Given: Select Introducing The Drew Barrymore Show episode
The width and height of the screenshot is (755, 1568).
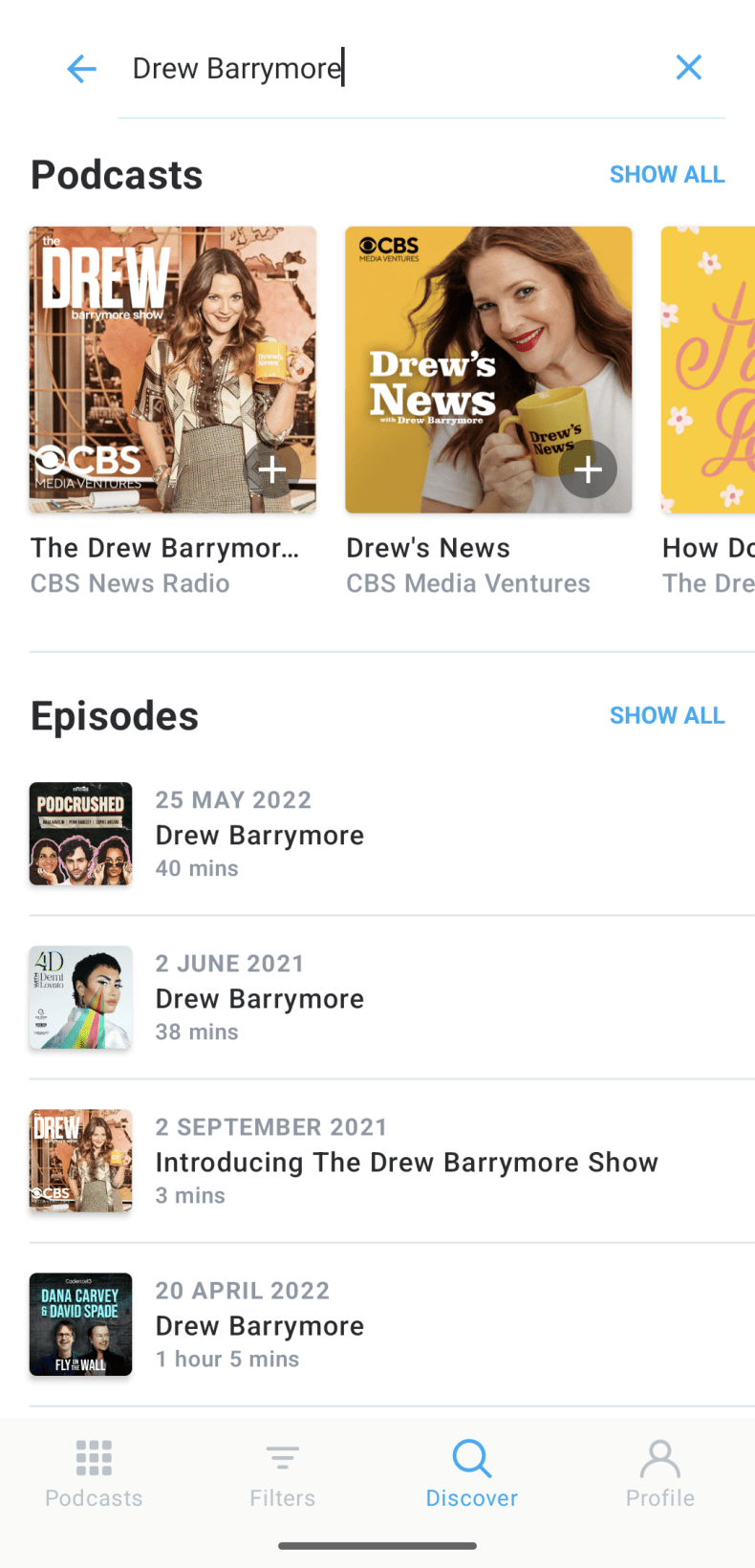Looking at the screenshot, I should (x=382, y=1161).
